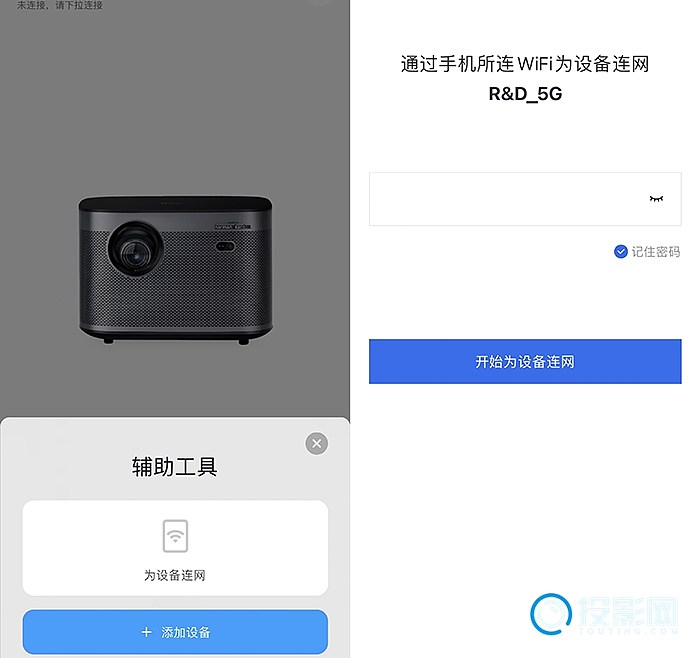The image size is (700, 658).
Task: Focus the WiFi password input field
Action: [500, 199]
